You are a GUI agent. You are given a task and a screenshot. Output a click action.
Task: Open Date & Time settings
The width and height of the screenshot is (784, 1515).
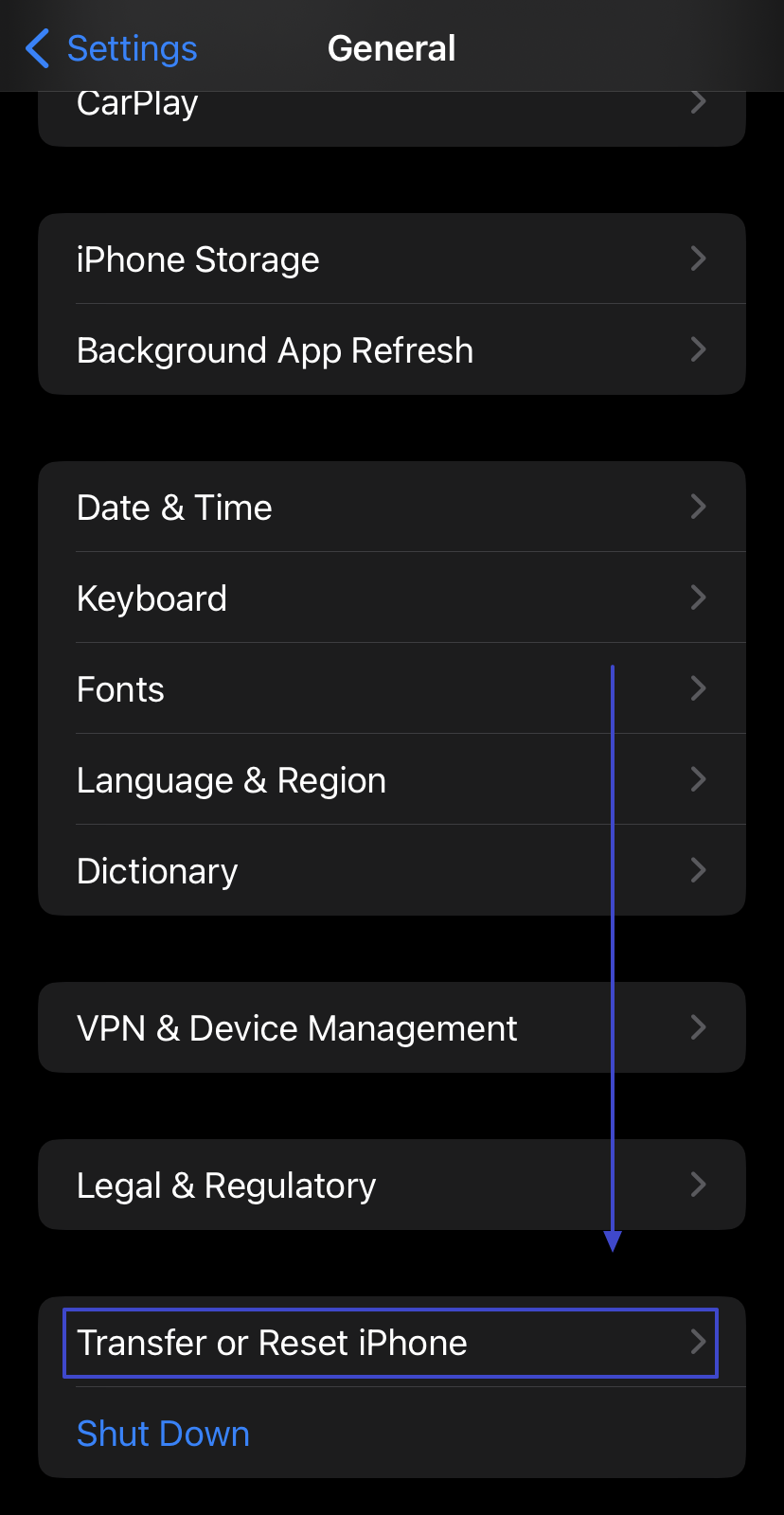tap(390, 508)
